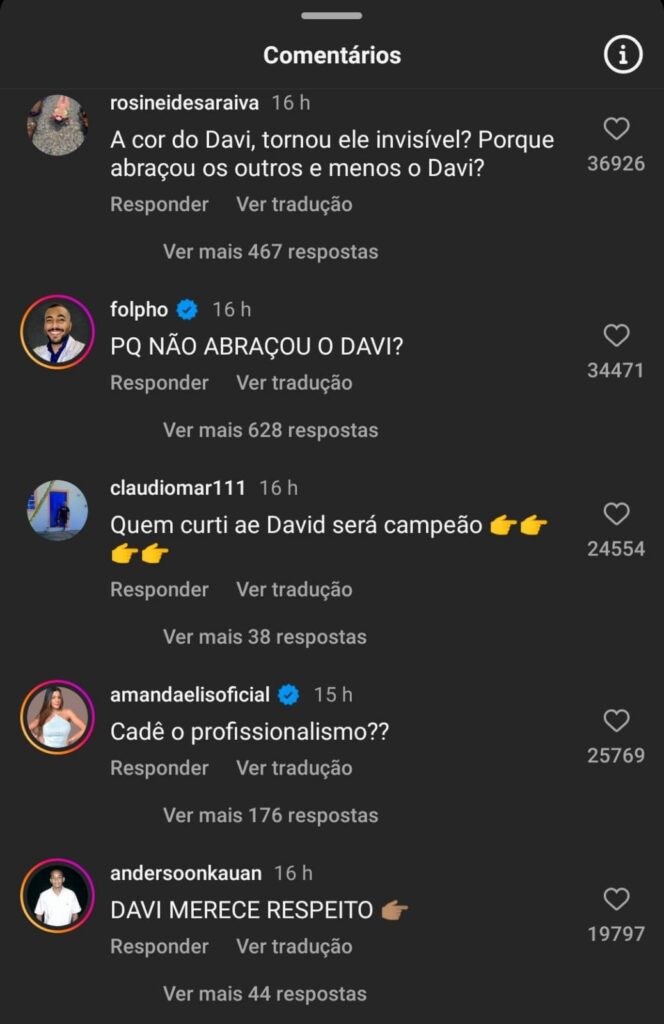Viewport: 664px width, 1024px height.
Task: Open folpho's profile picture
Action: coord(57,333)
